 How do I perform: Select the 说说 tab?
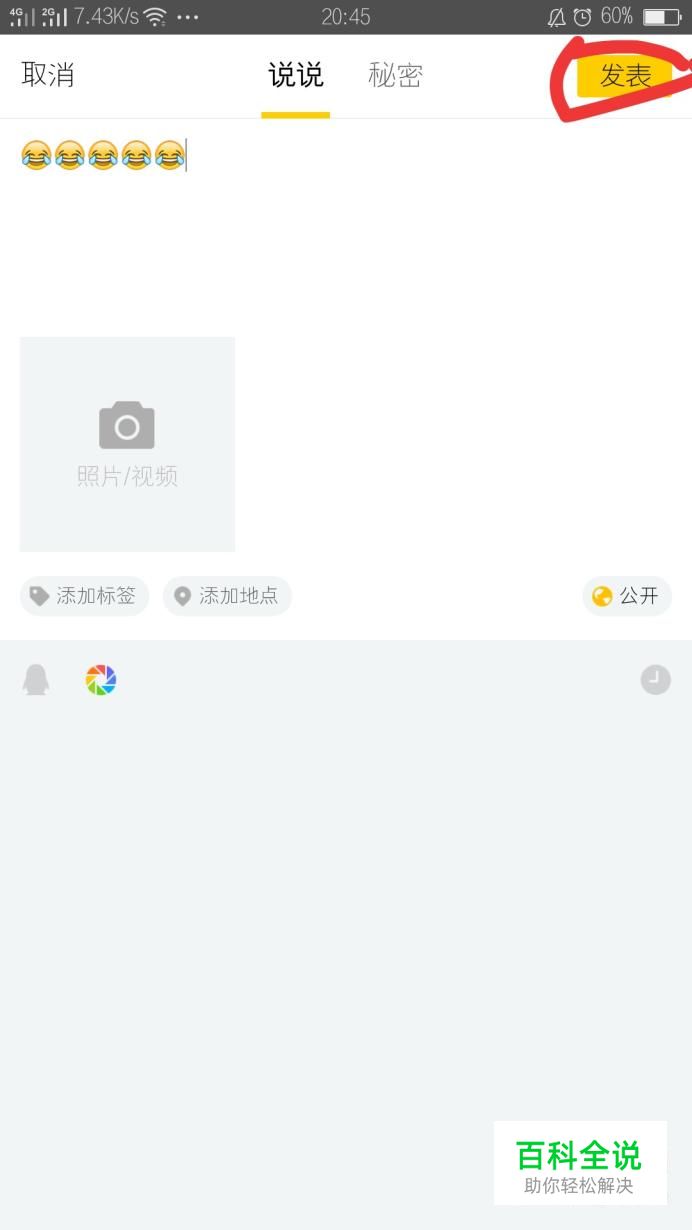point(296,76)
